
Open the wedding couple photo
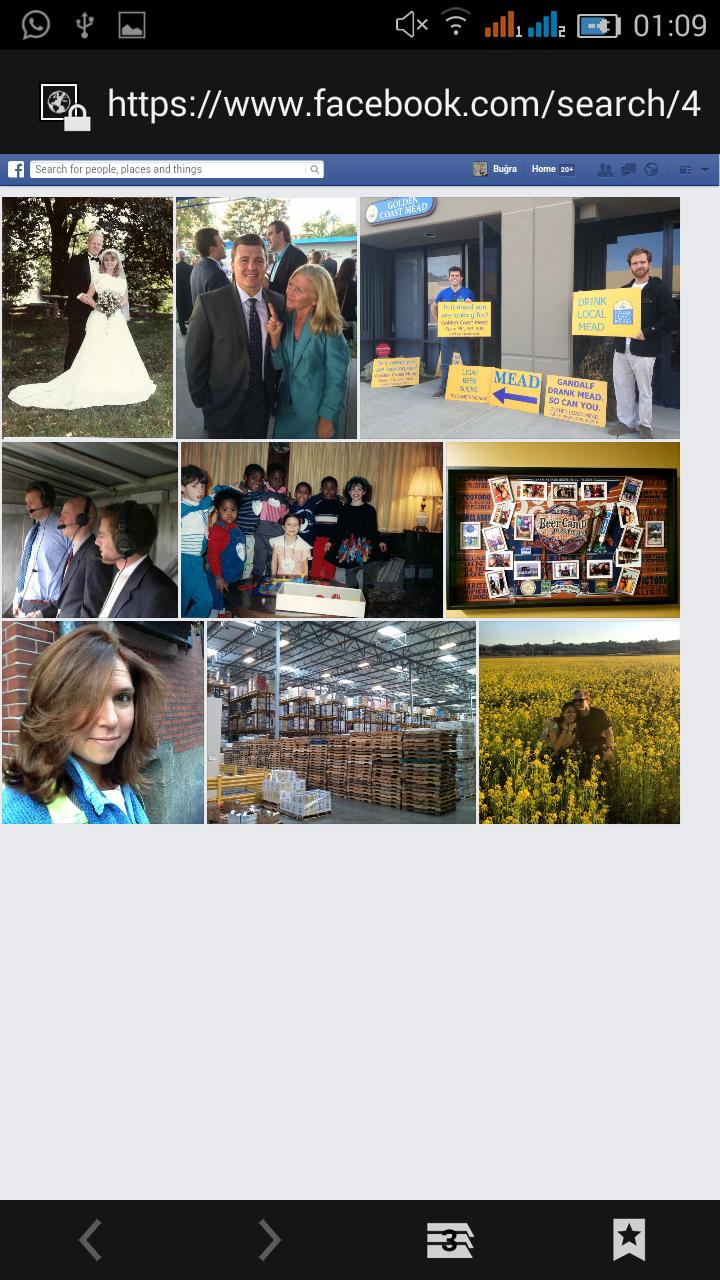(x=88, y=317)
